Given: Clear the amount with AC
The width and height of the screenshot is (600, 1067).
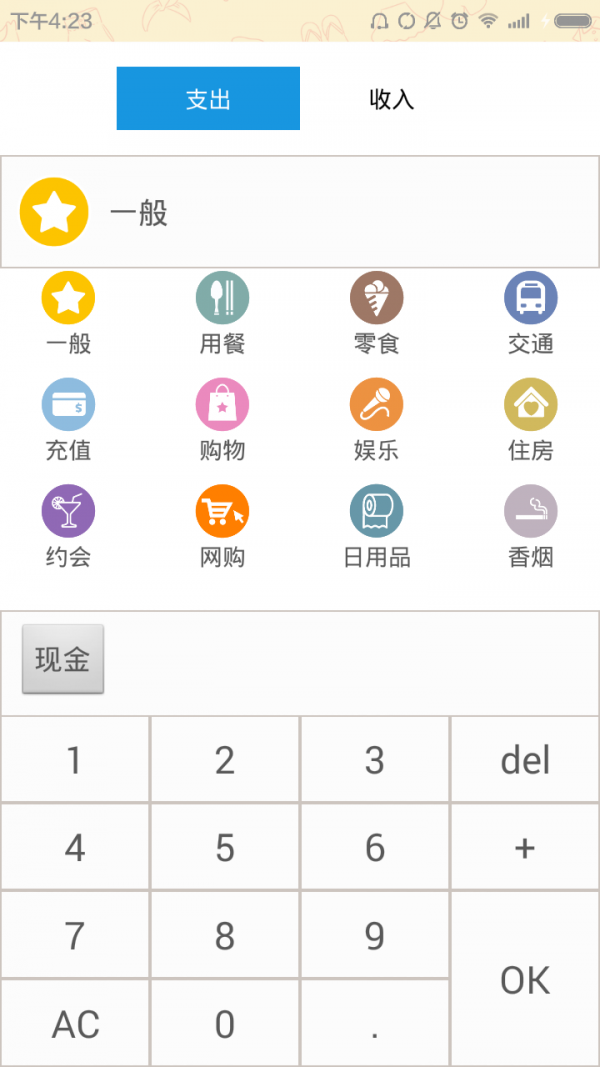Looking at the screenshot, I should [75, 1024].
